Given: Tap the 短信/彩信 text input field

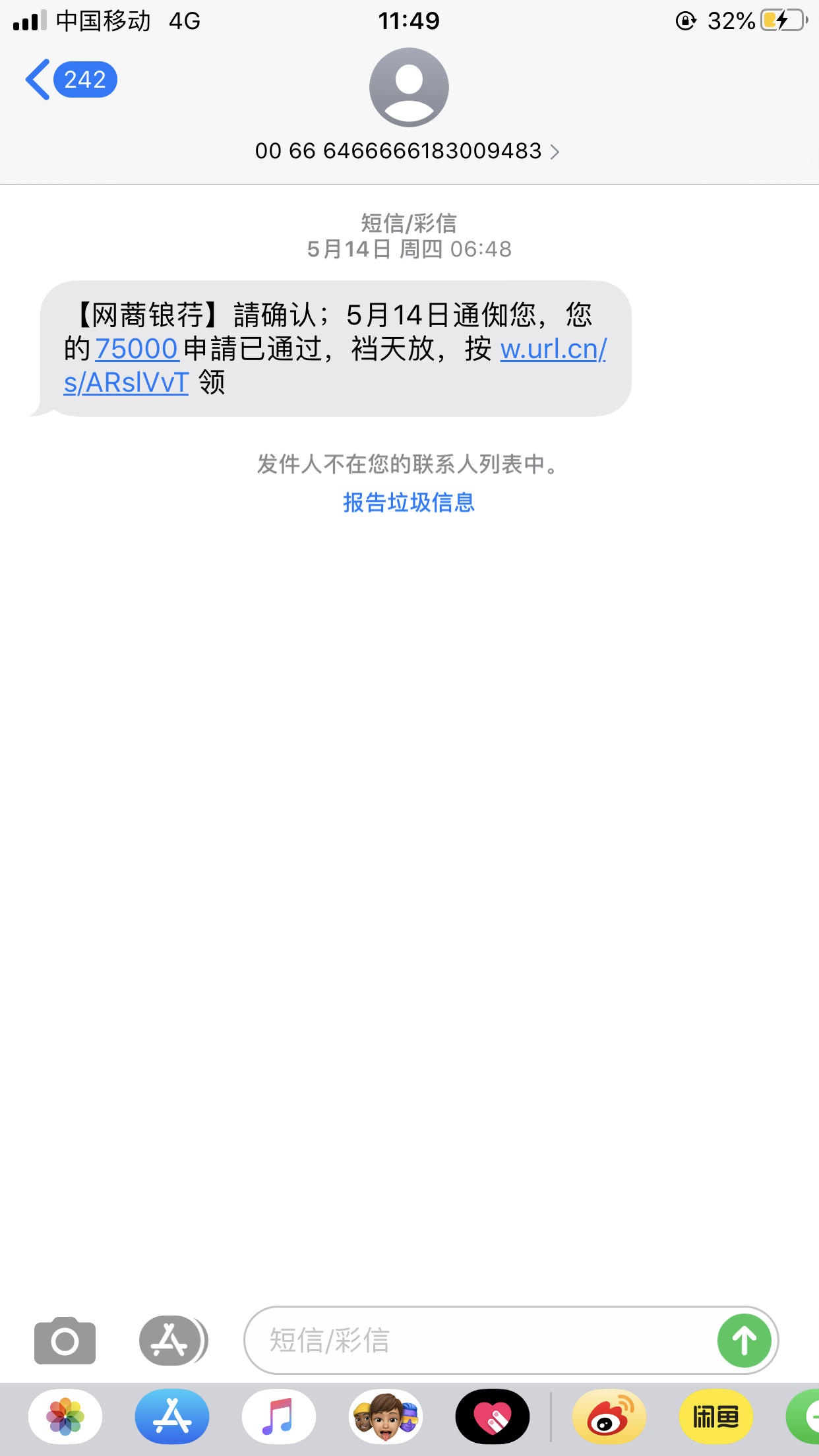Looking at the screenshot, I should [462, 1341].
